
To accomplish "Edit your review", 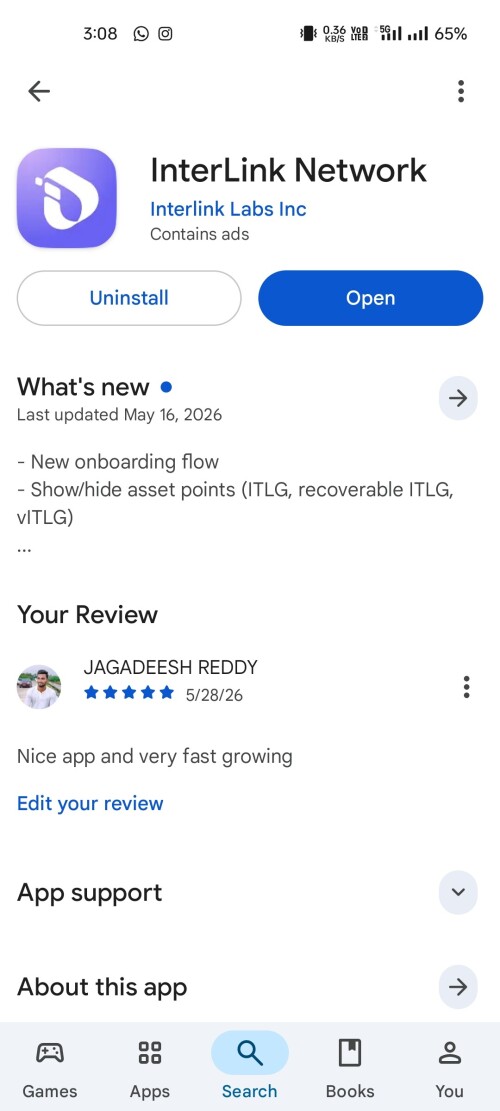I will pyautogui.click(x=90, y=803).
